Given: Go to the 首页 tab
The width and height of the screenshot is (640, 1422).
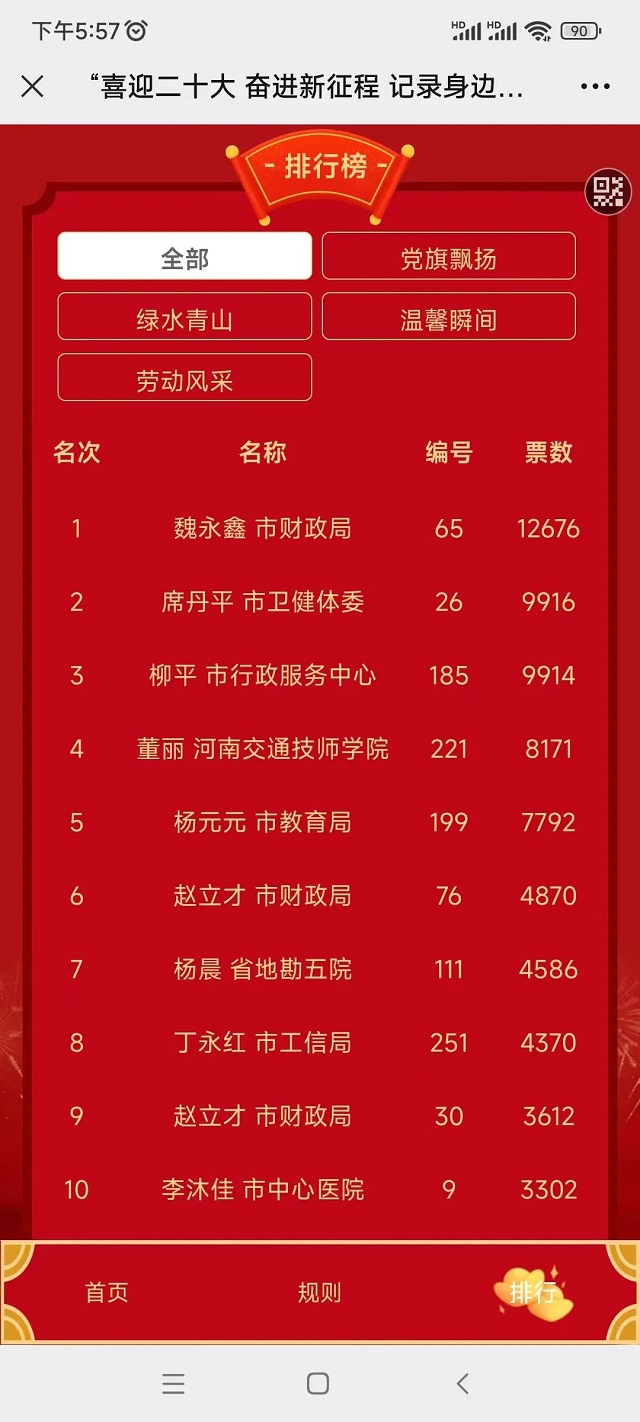Looking at the screenshot, I should coord(107,1292).
